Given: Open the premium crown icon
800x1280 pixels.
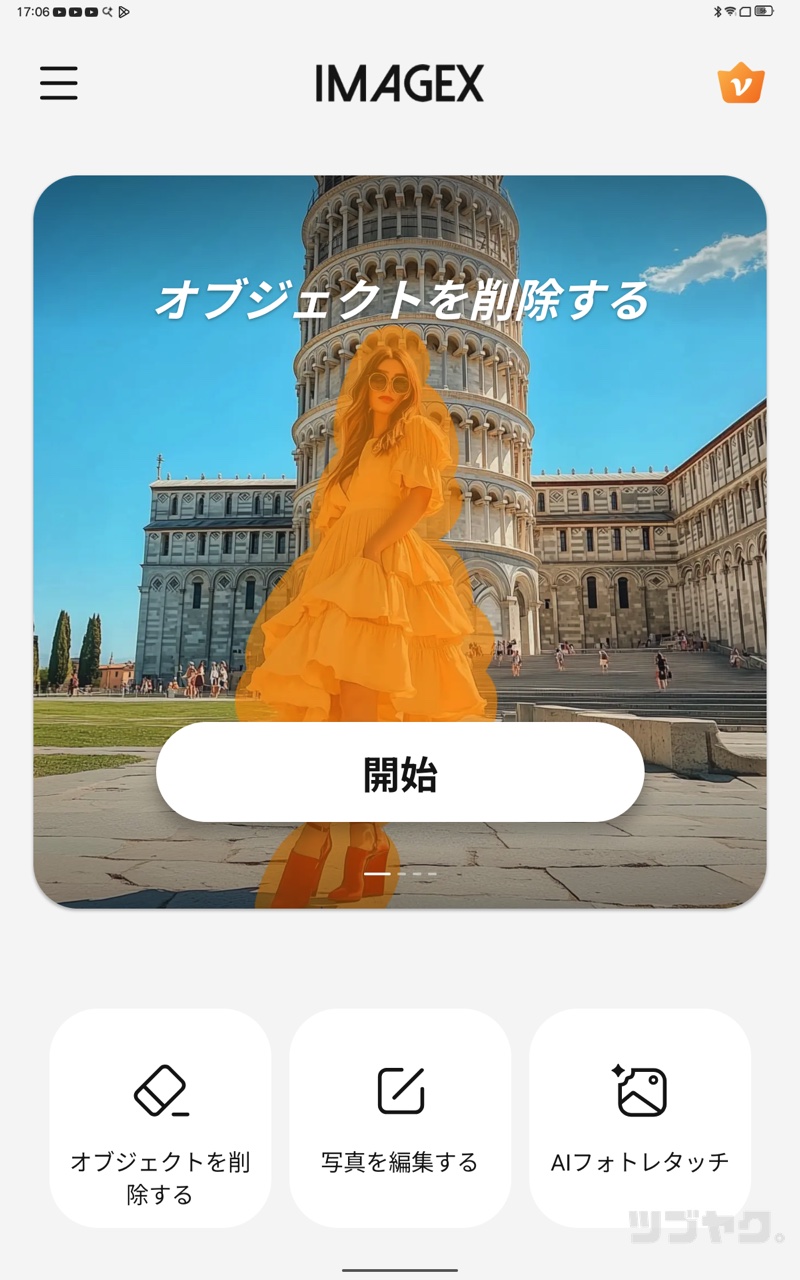Looking at the screenshot, I should [741, 84].
